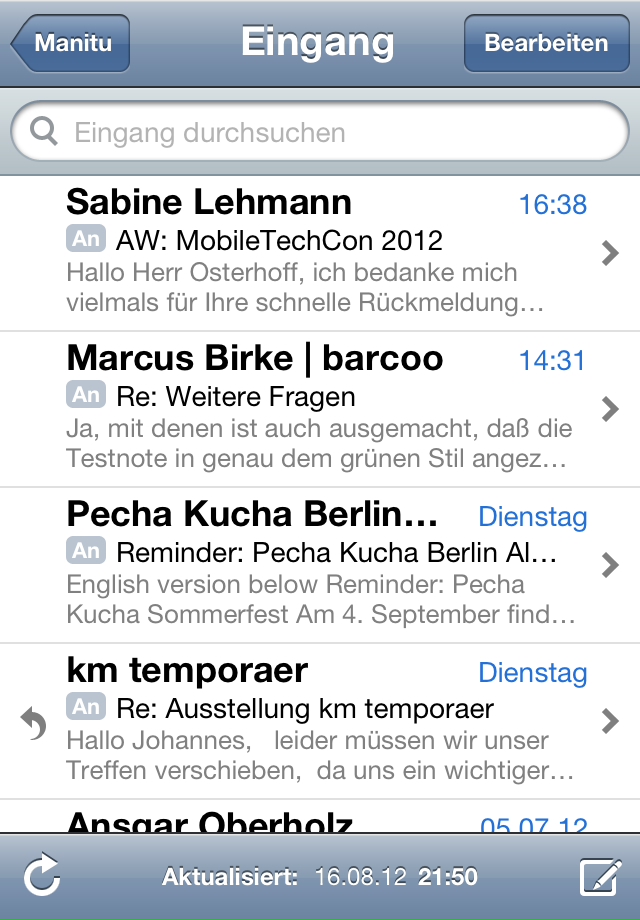Image resolution: width=640 pixels, height=920 pixels.
Task: Focus the Eingang durchsuchen search field
Action: pyautogui.click(x=320, y=132)
